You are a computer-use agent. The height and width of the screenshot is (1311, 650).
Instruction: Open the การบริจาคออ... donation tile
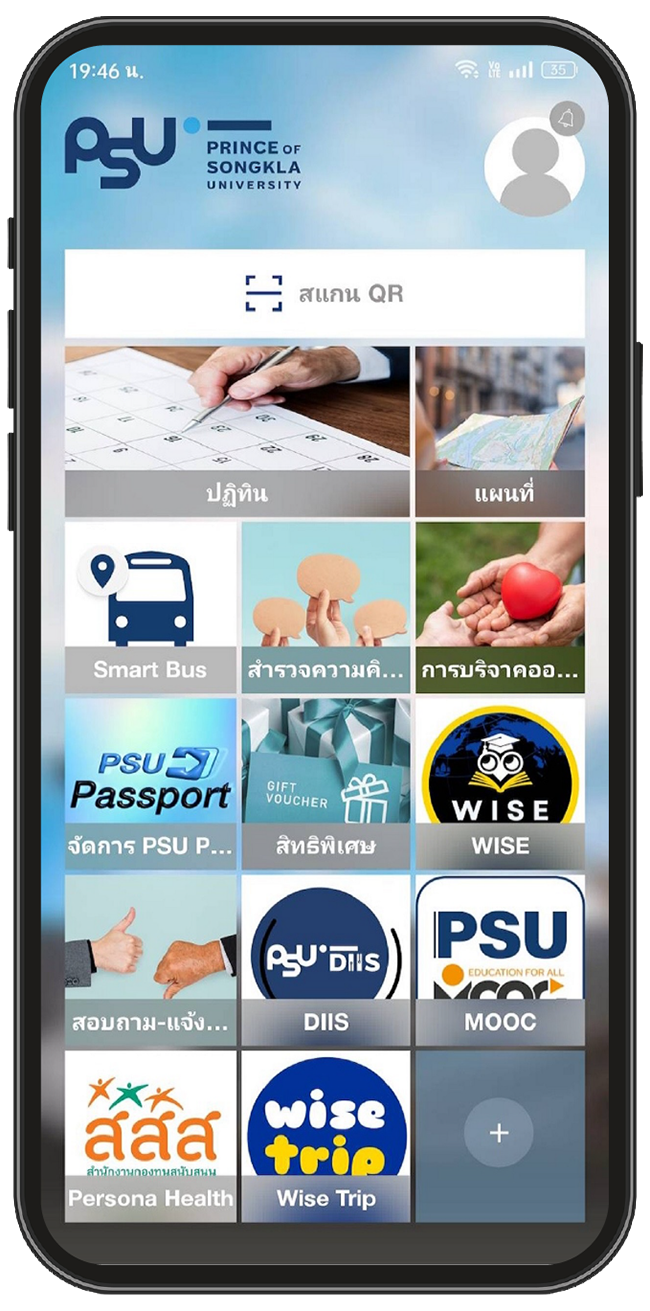click(500, 606)
